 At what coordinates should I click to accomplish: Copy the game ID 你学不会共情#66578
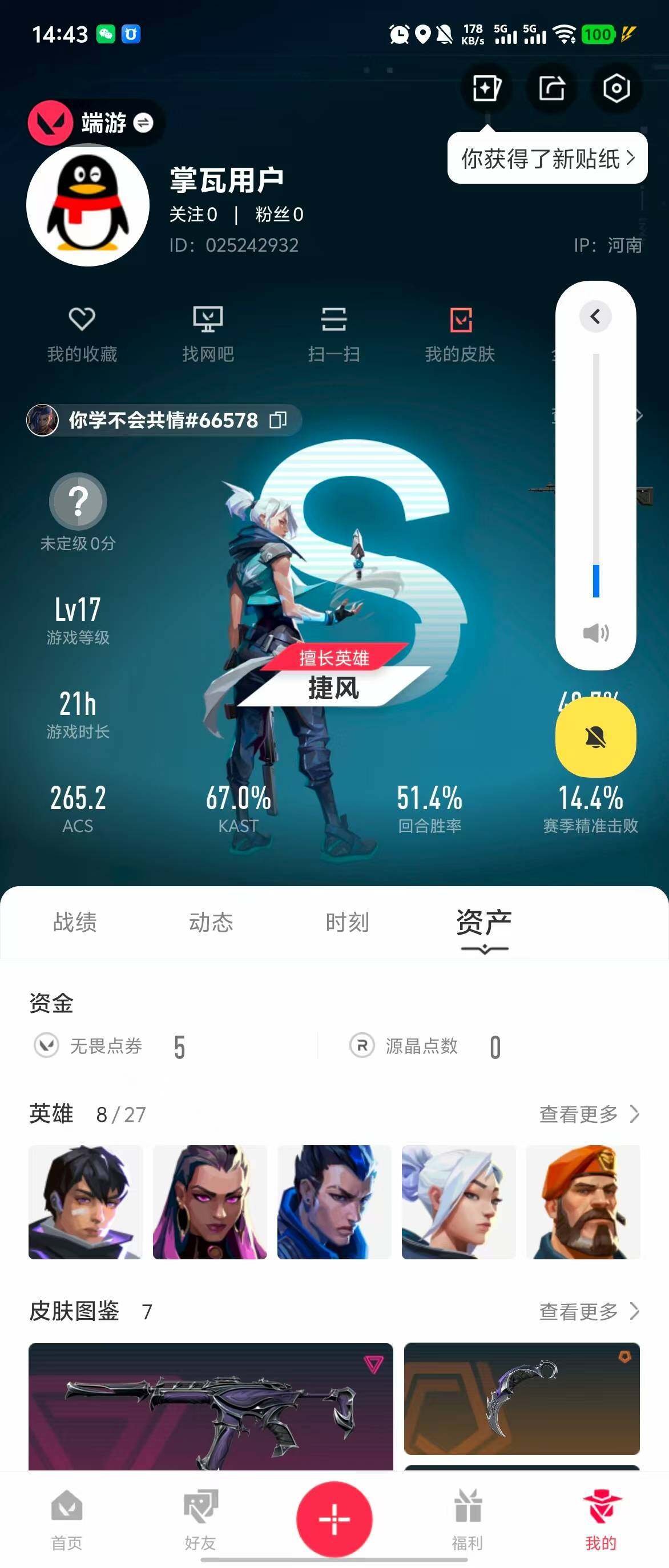coord(278,420)
